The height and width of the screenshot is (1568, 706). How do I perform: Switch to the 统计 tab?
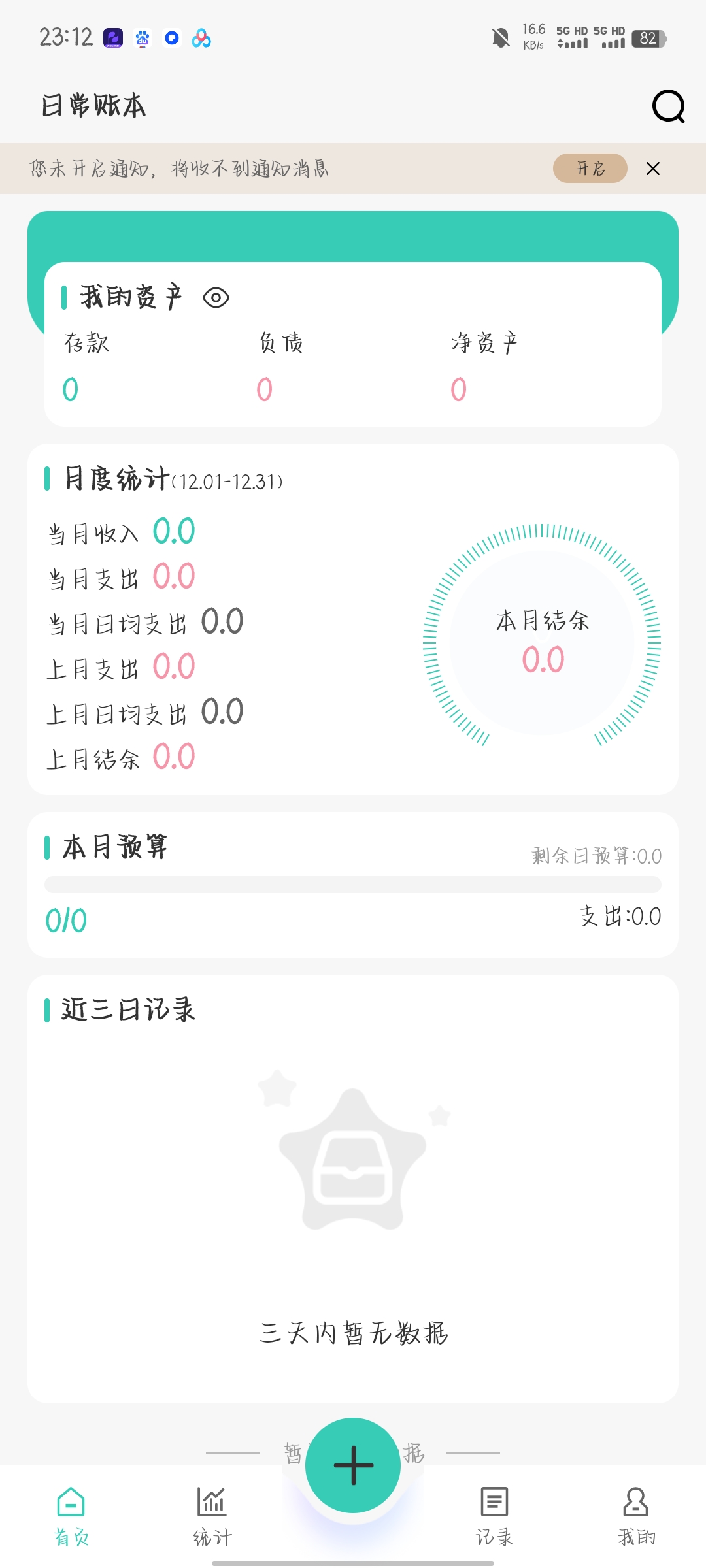coord(212,1516)
